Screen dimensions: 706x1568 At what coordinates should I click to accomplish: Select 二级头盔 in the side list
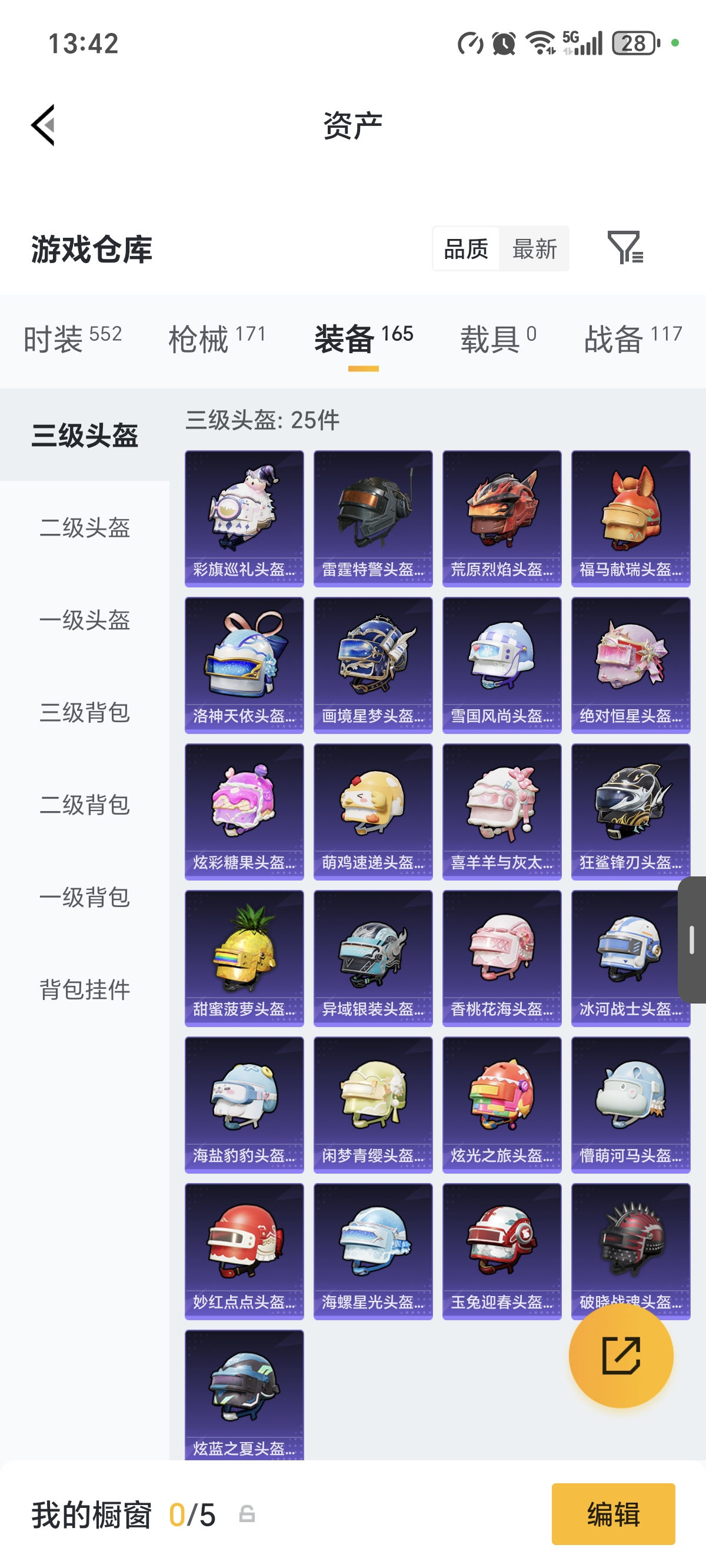tap(85, 527)
